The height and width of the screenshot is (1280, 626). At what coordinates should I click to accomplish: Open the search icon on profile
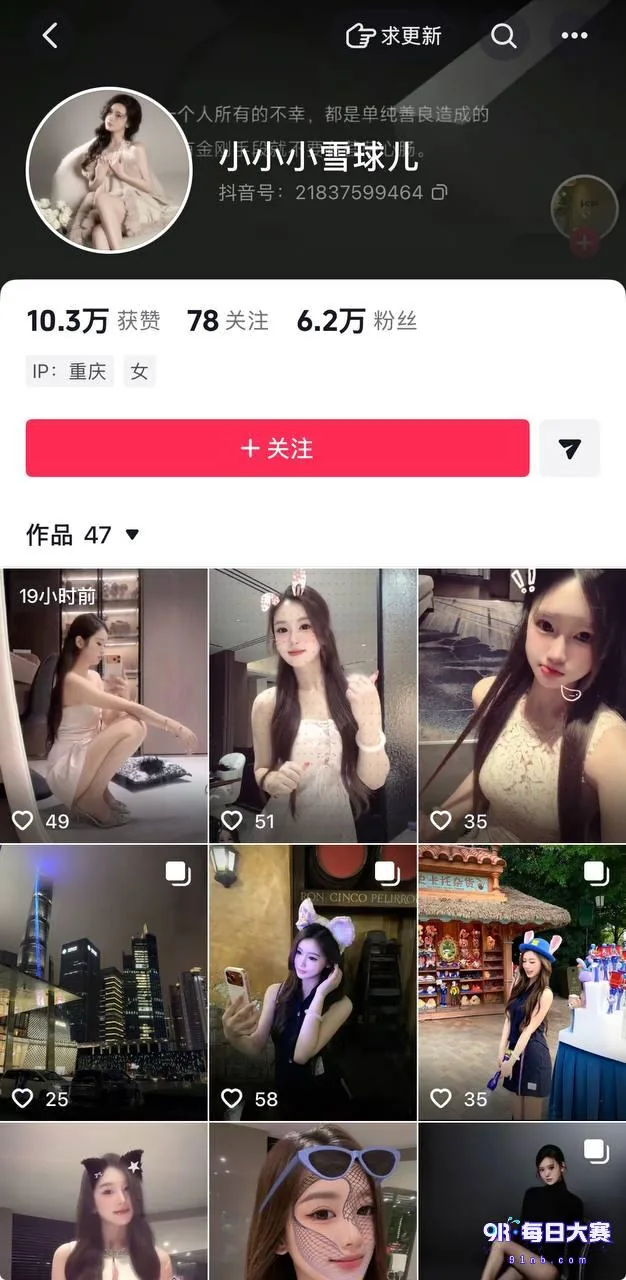504,36
